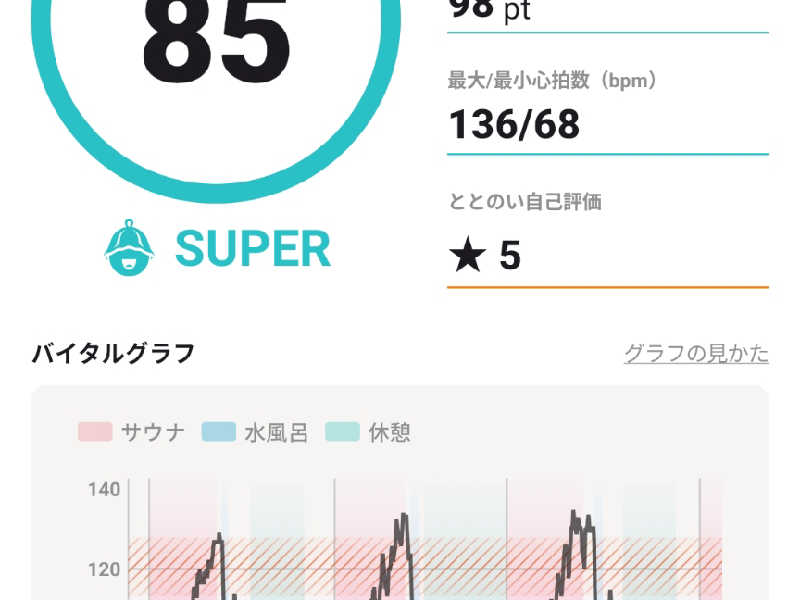Open the グラフの見かた link
800x600 pixels.
(x=696, y=354)
